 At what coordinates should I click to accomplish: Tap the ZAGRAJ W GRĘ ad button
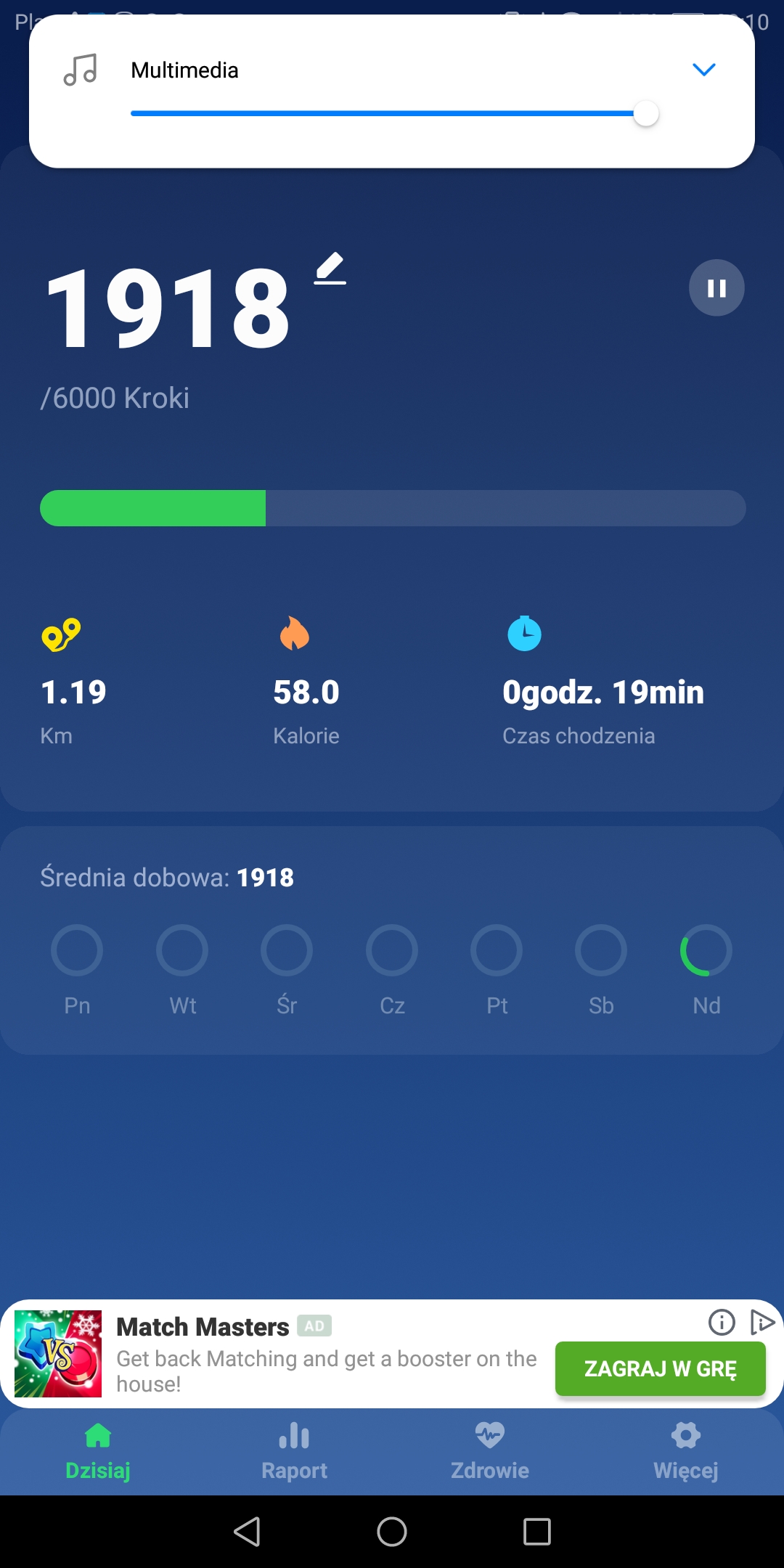point(661,1368)
